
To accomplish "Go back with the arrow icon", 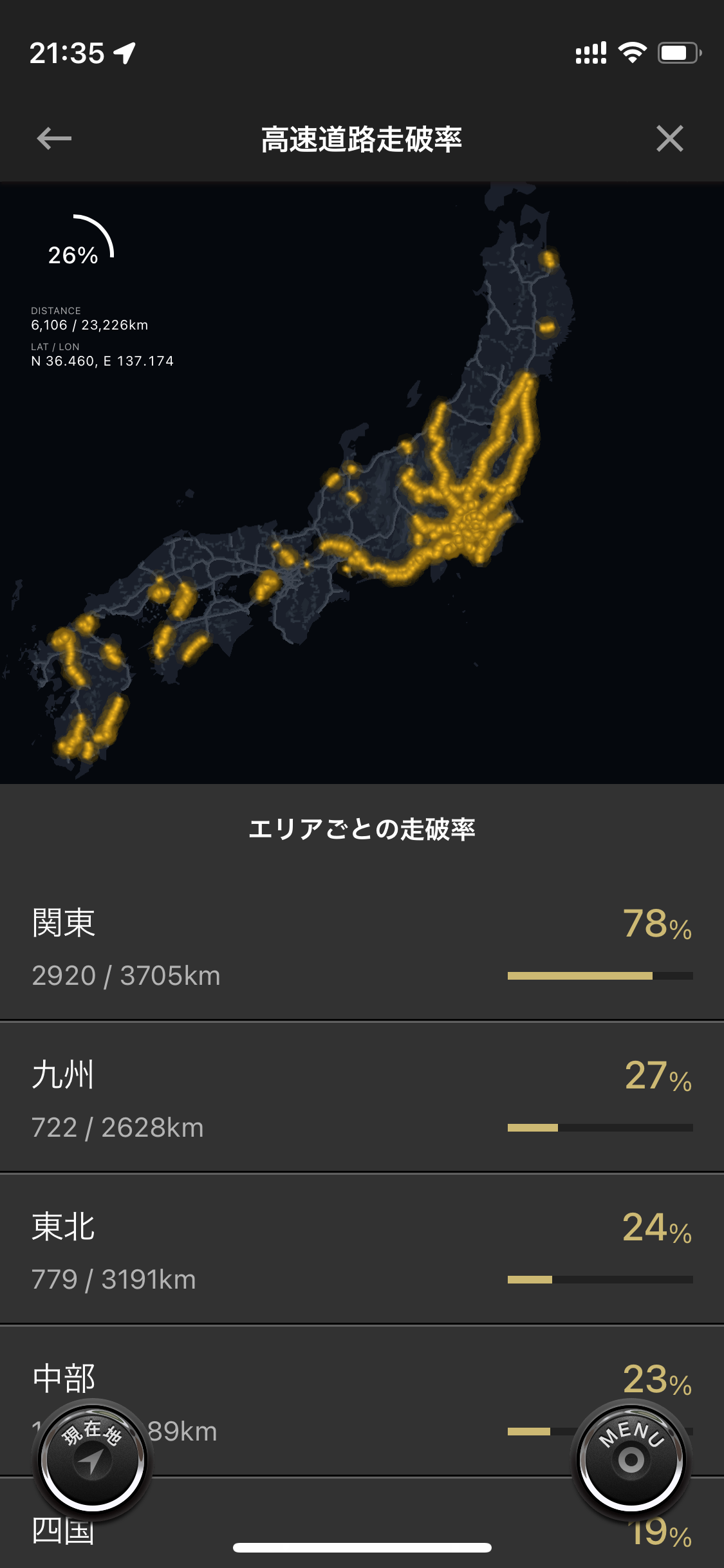I will pos(54,138).
